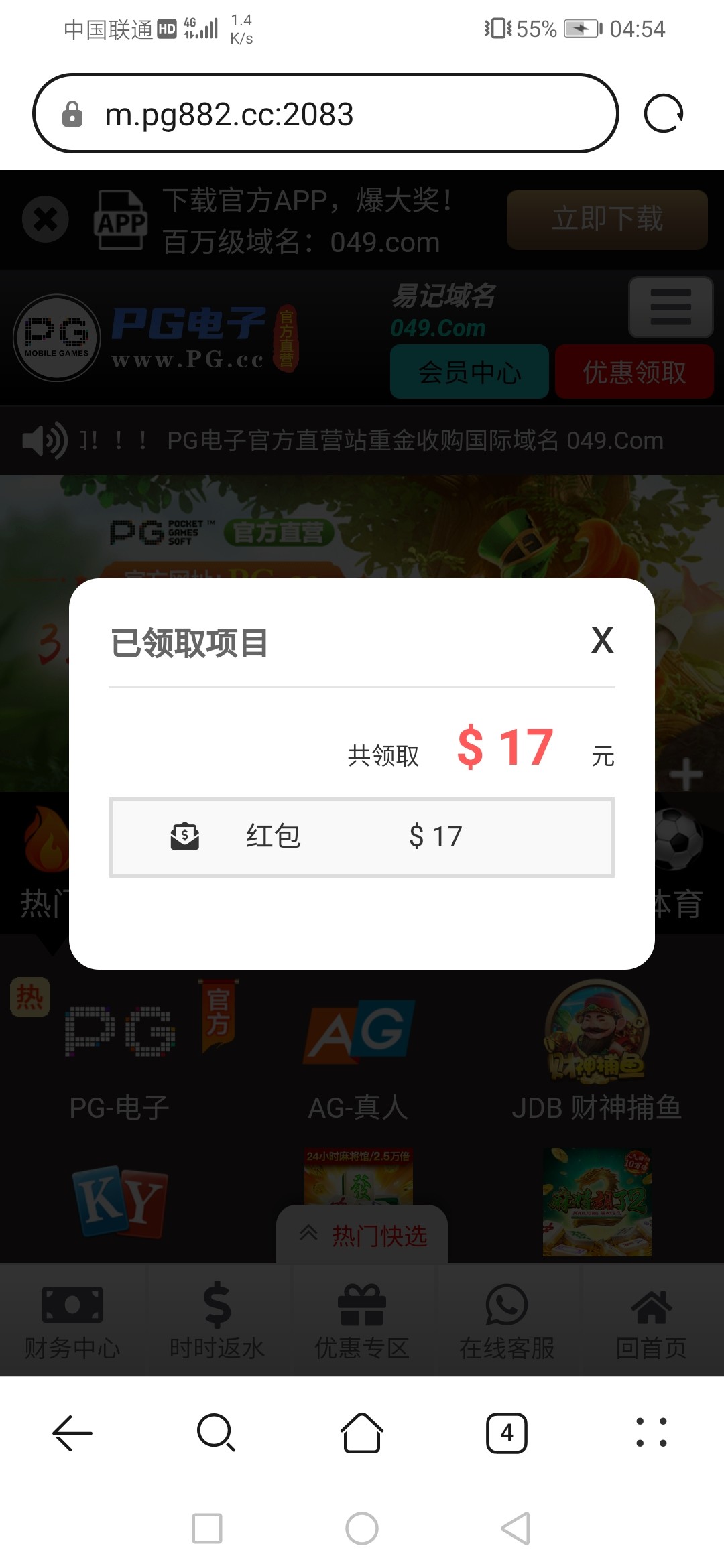The image size is (724, 1568).
Task: Tap the URL address bar
Action: point(325,114)
